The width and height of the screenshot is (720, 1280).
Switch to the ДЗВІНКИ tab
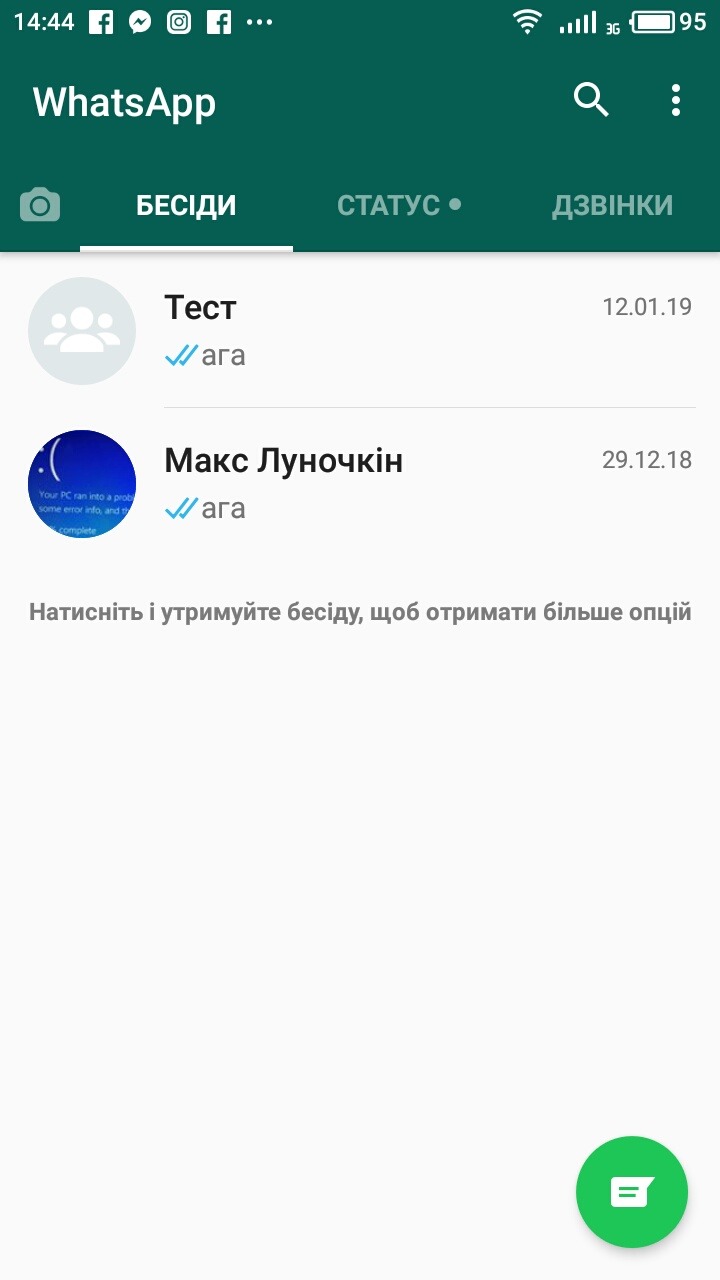612,206
